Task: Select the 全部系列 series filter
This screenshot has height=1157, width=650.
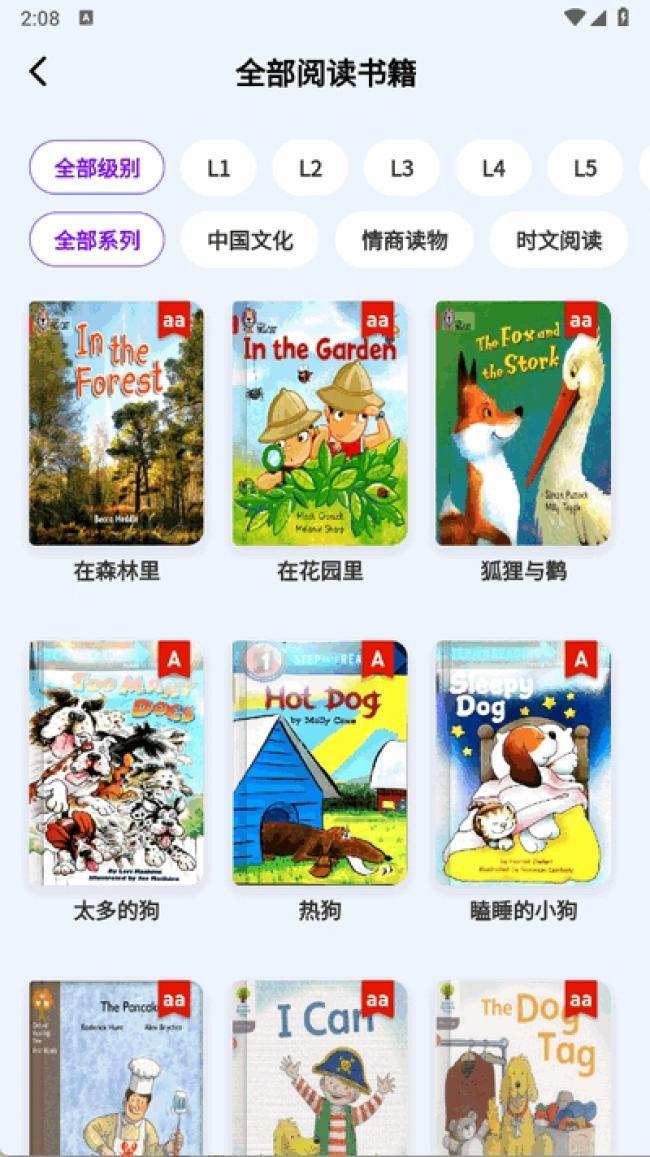Action: (97, 240)
